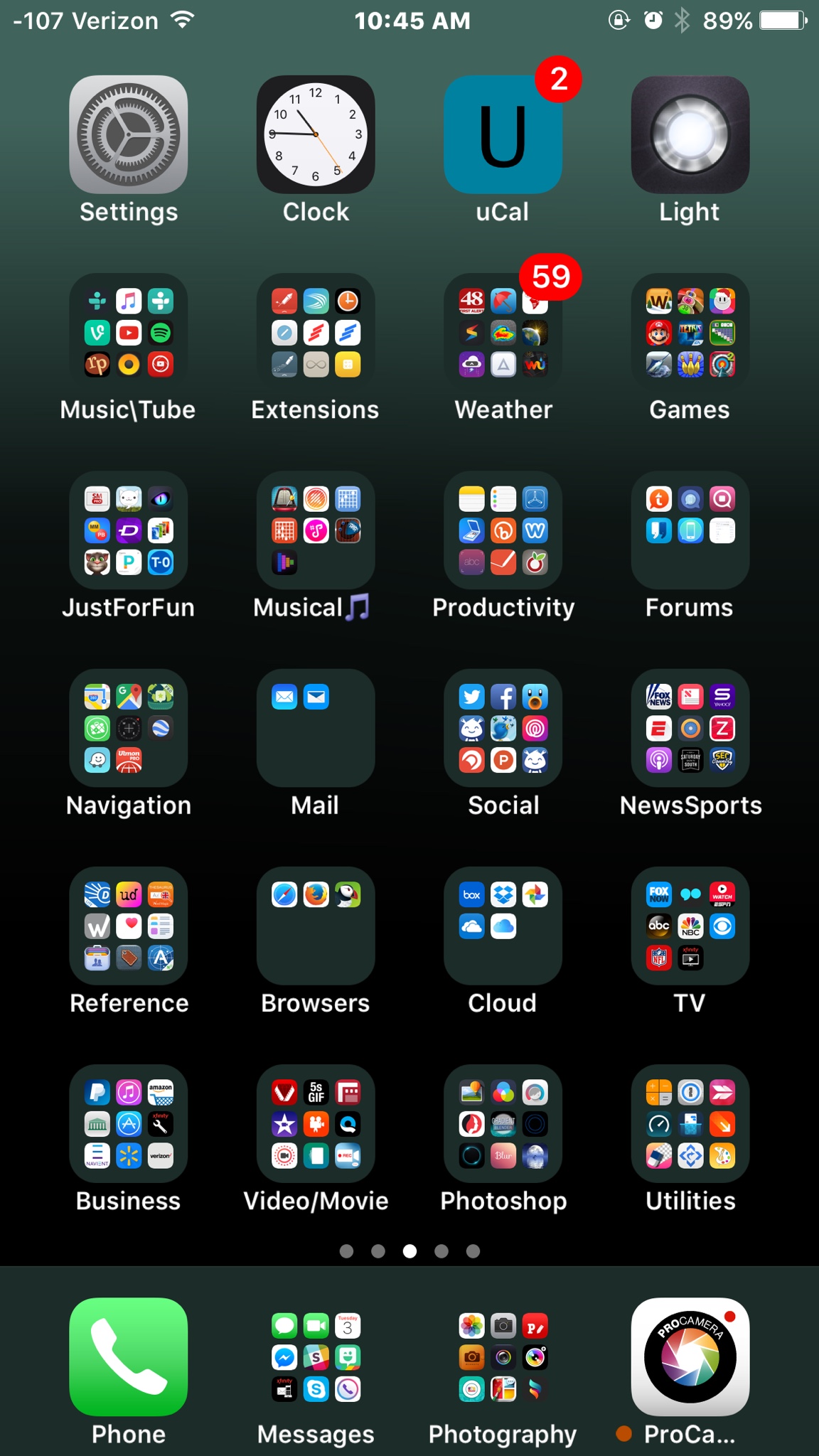Open the Mail folder
This screenshot has height=1456, width=819.
coord(316,728)
